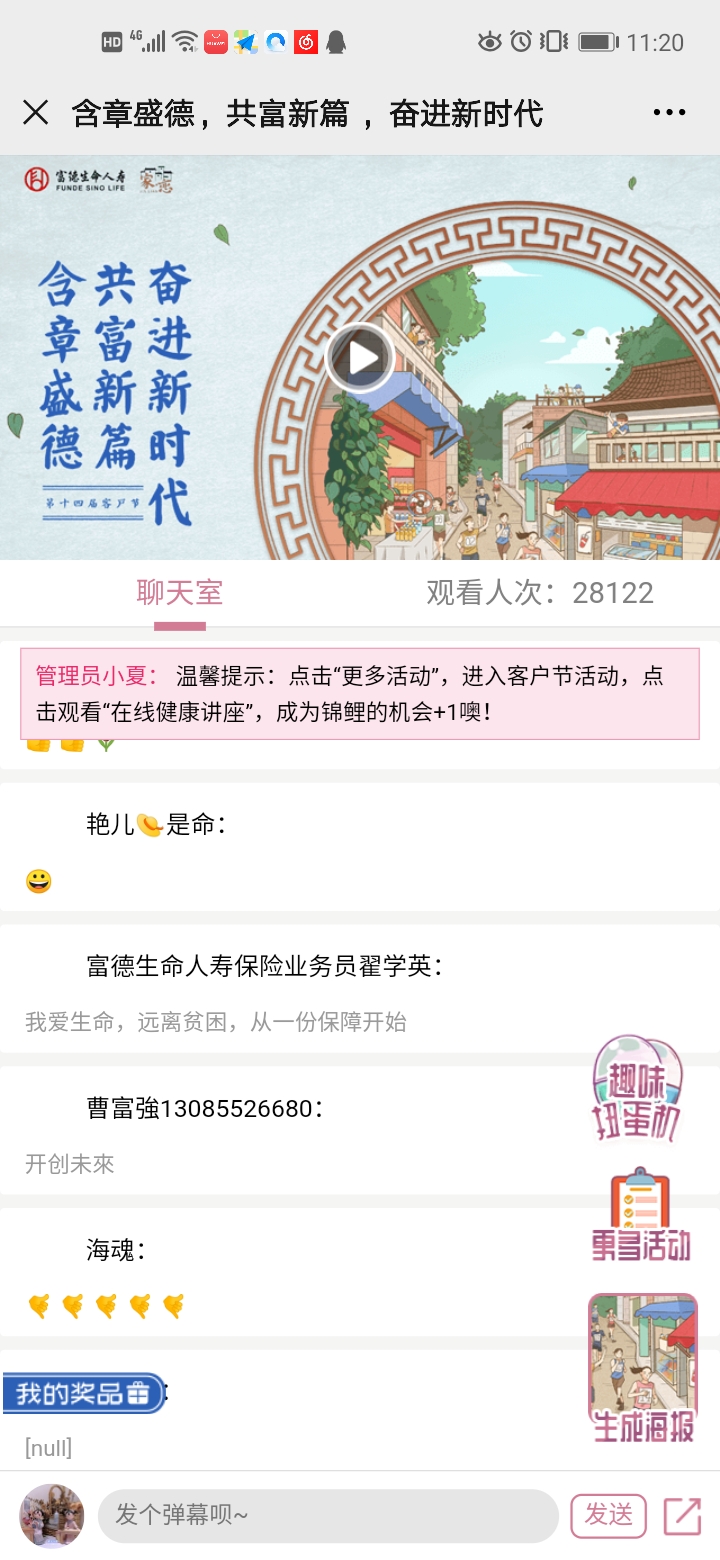
Task: Tap 发送 to send the message
Action: [x=608, y=1515]
